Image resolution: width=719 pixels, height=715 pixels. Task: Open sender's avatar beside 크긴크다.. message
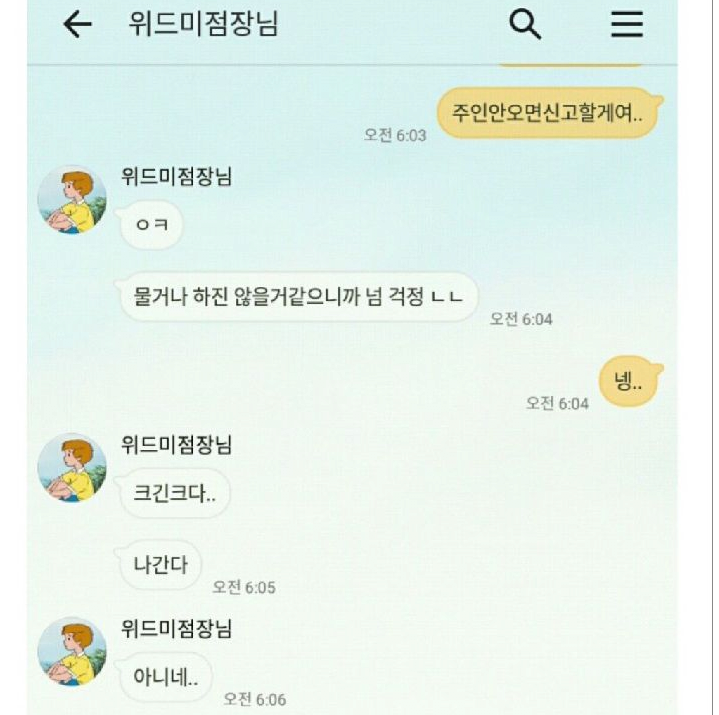click(x=72, y=467)
